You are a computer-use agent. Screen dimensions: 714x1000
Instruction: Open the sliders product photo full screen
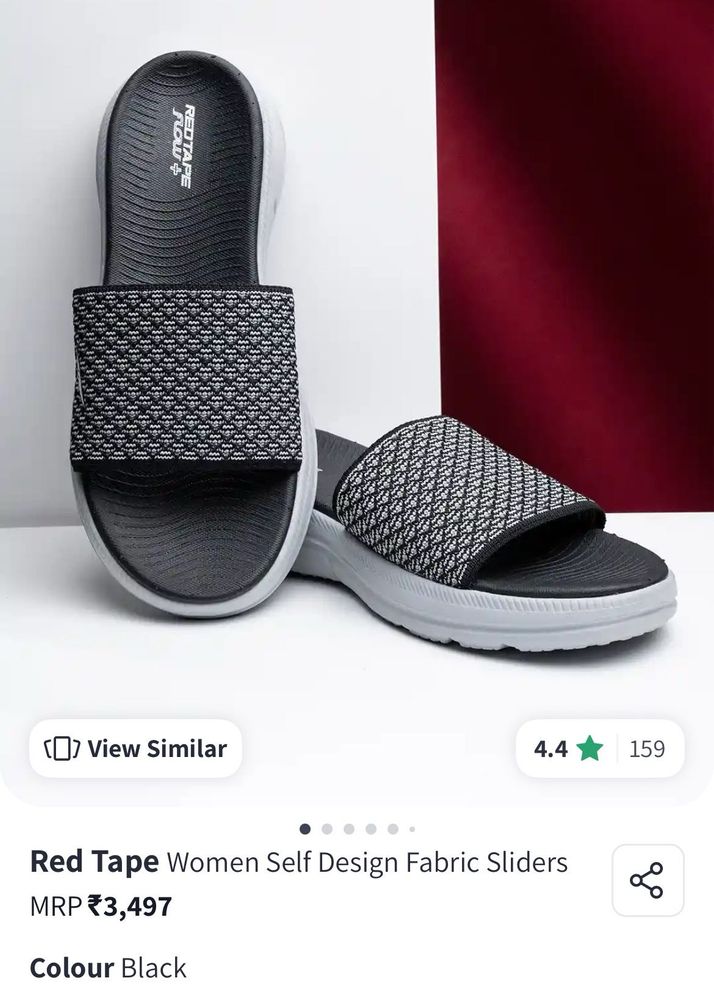pyautogui.click(x=357, y=380)
